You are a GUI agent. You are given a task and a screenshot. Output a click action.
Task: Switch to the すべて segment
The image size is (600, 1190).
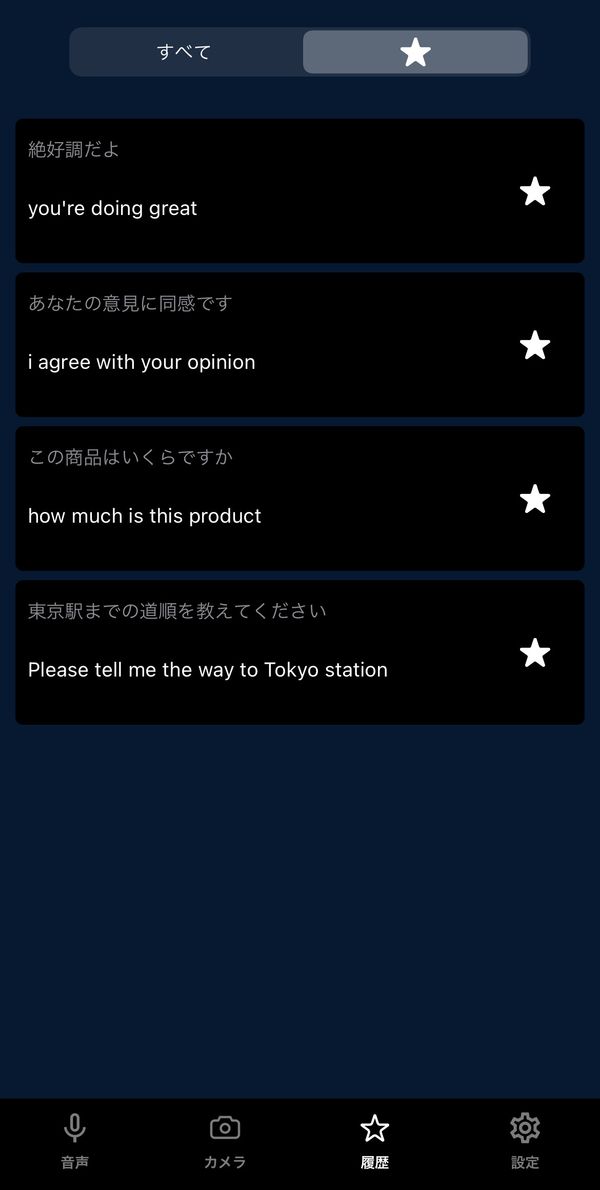tap(184, 52)
